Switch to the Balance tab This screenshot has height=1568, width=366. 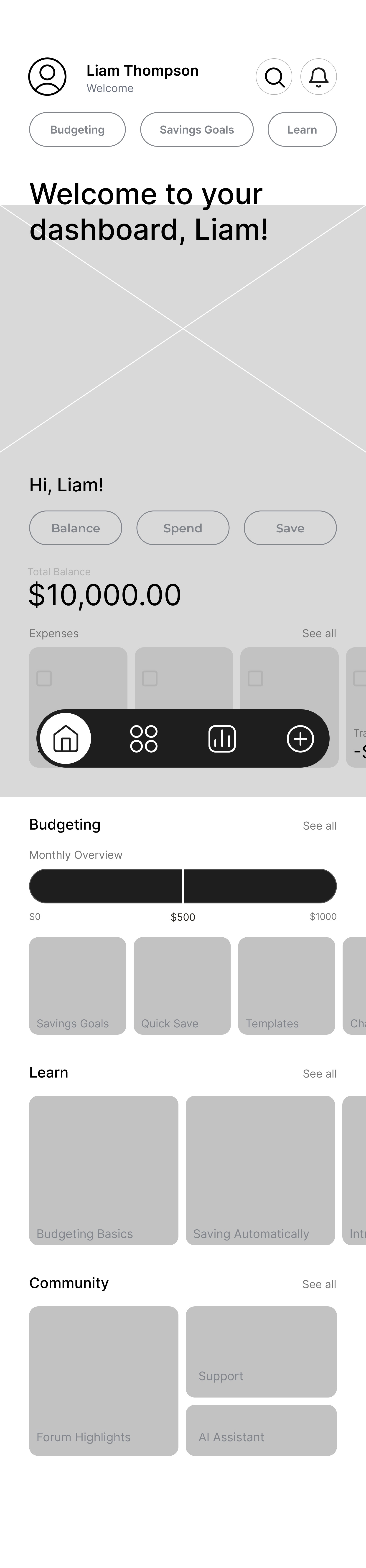coord(75,528)
